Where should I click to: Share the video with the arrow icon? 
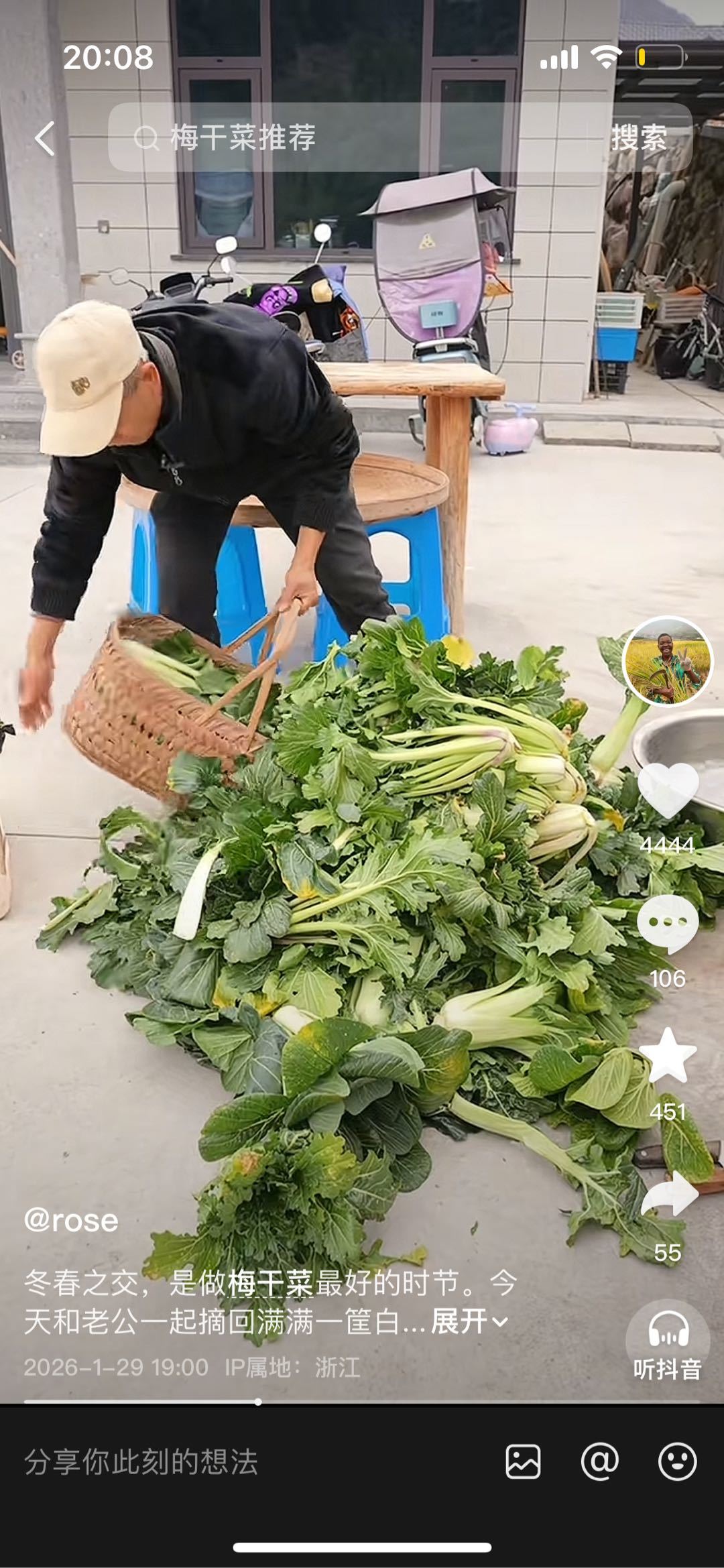pyautogui.click(x=668, y=1195)
